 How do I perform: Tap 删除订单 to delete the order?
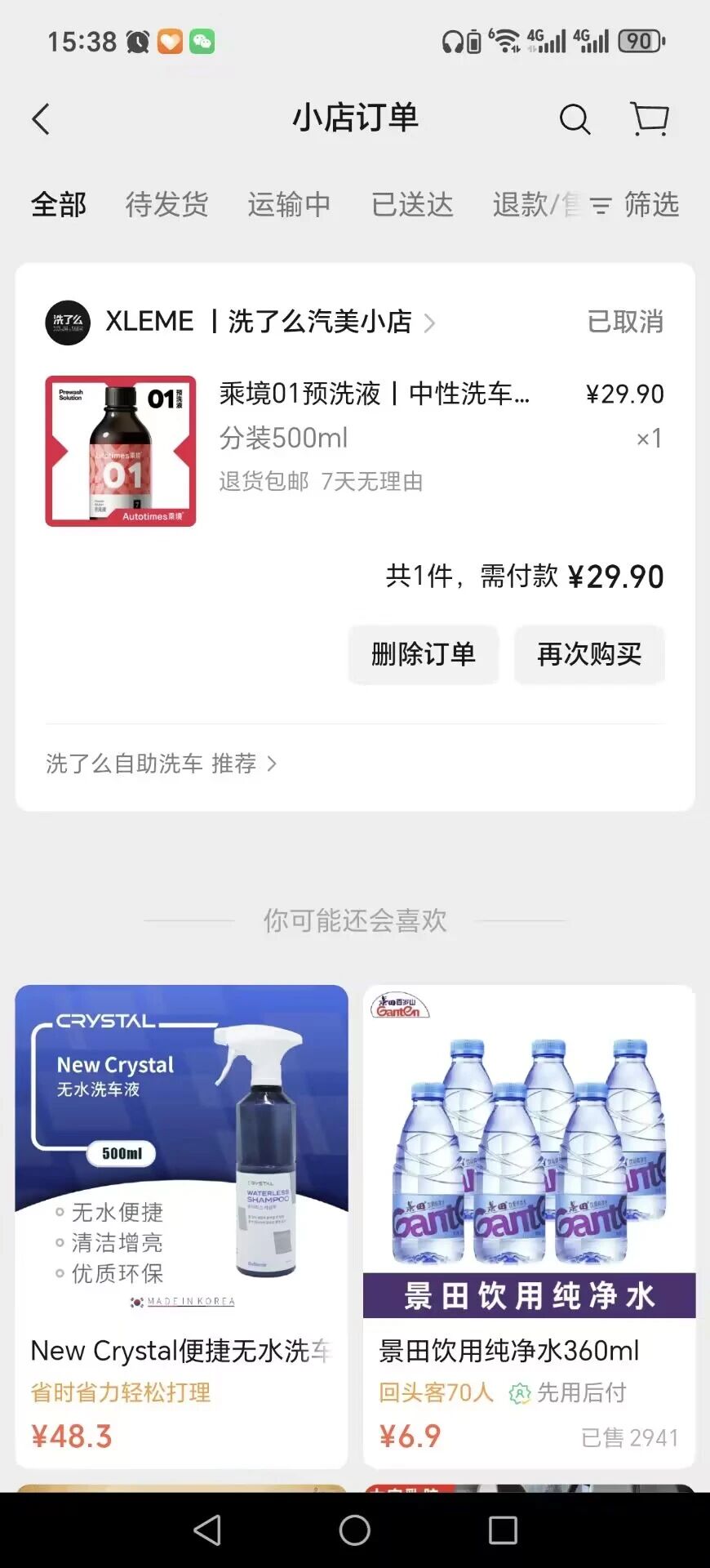pyautogui.click(x=423, y=654)
